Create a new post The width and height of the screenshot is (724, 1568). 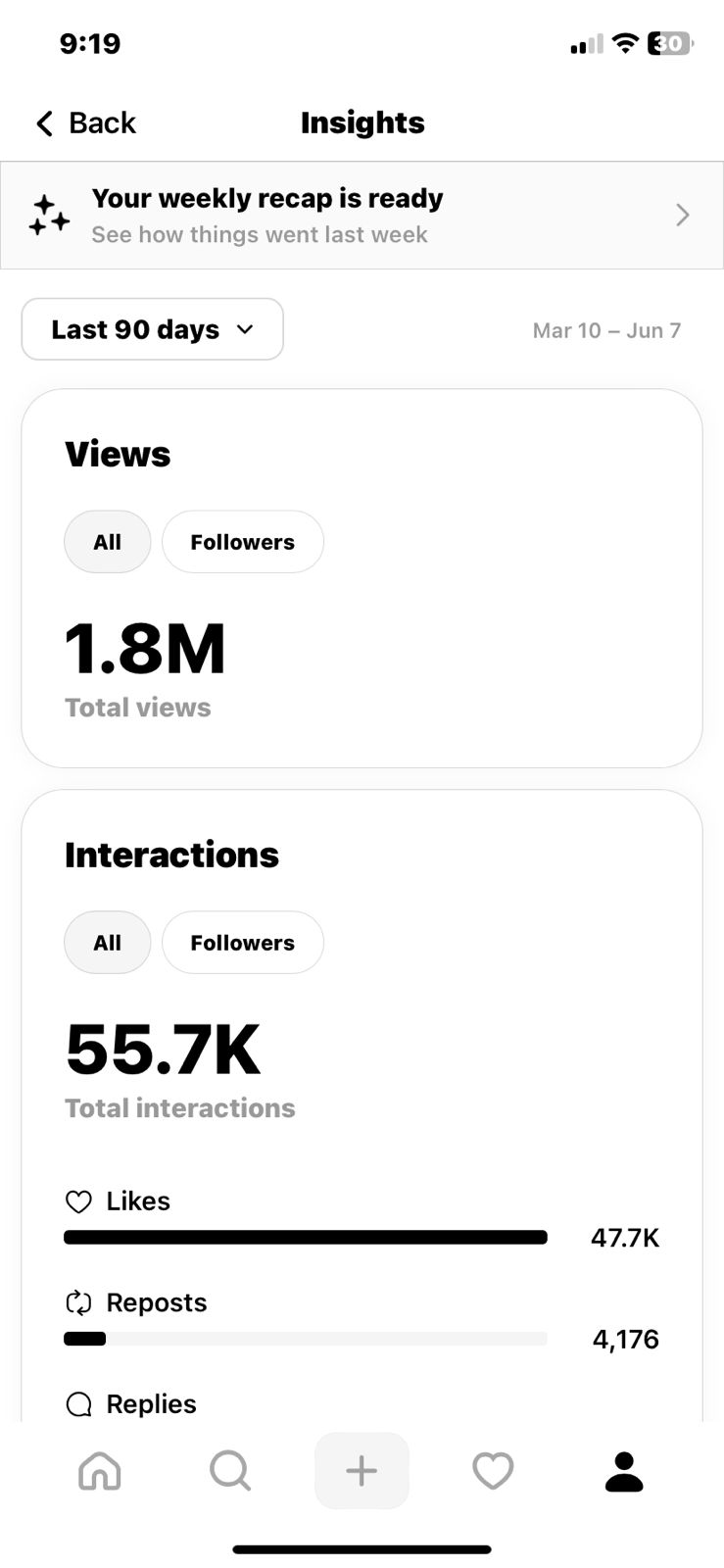point(362,1470)
